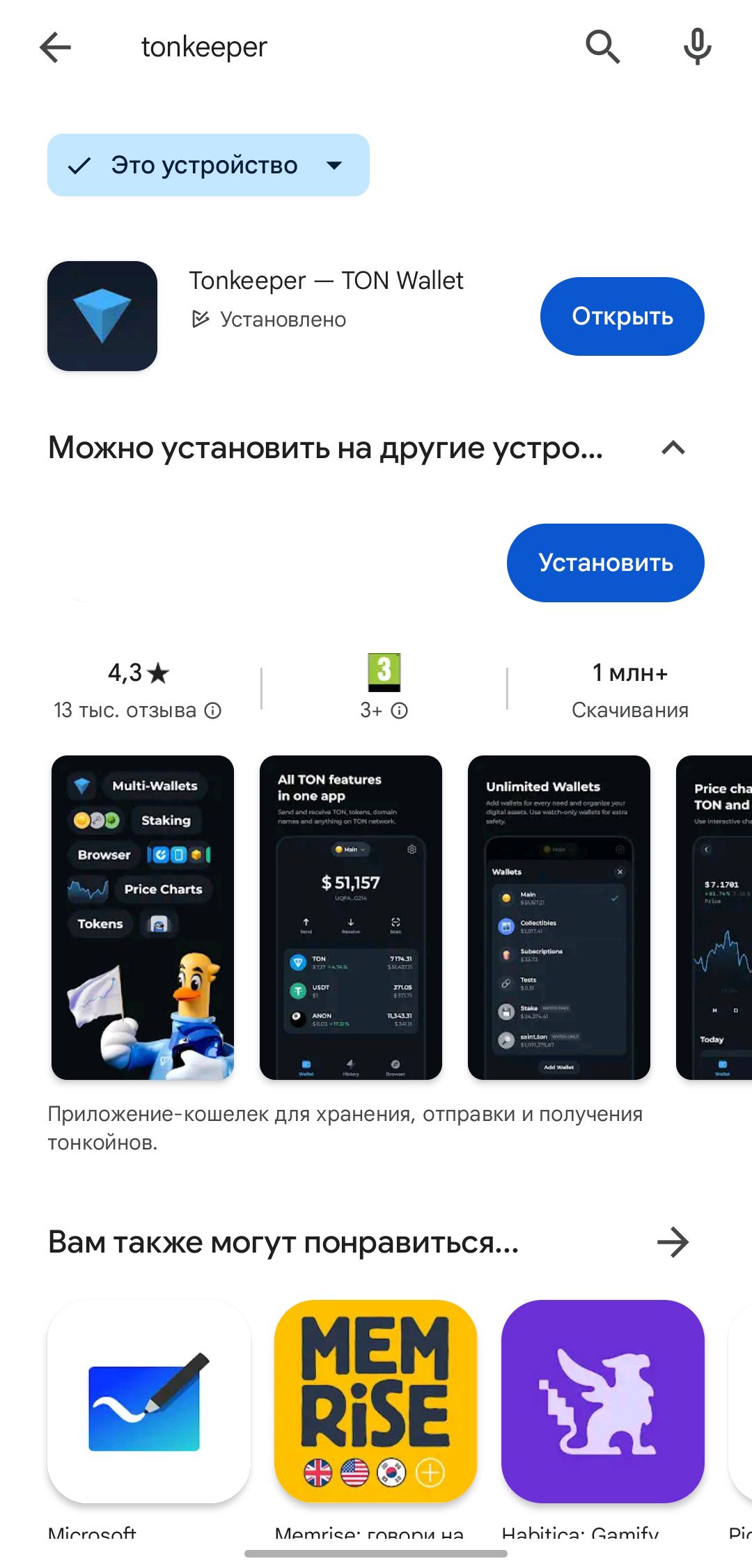Open the Microsoft app suggestion
This screenshot has height=1568, width=752.
[x=148, y=1401]
